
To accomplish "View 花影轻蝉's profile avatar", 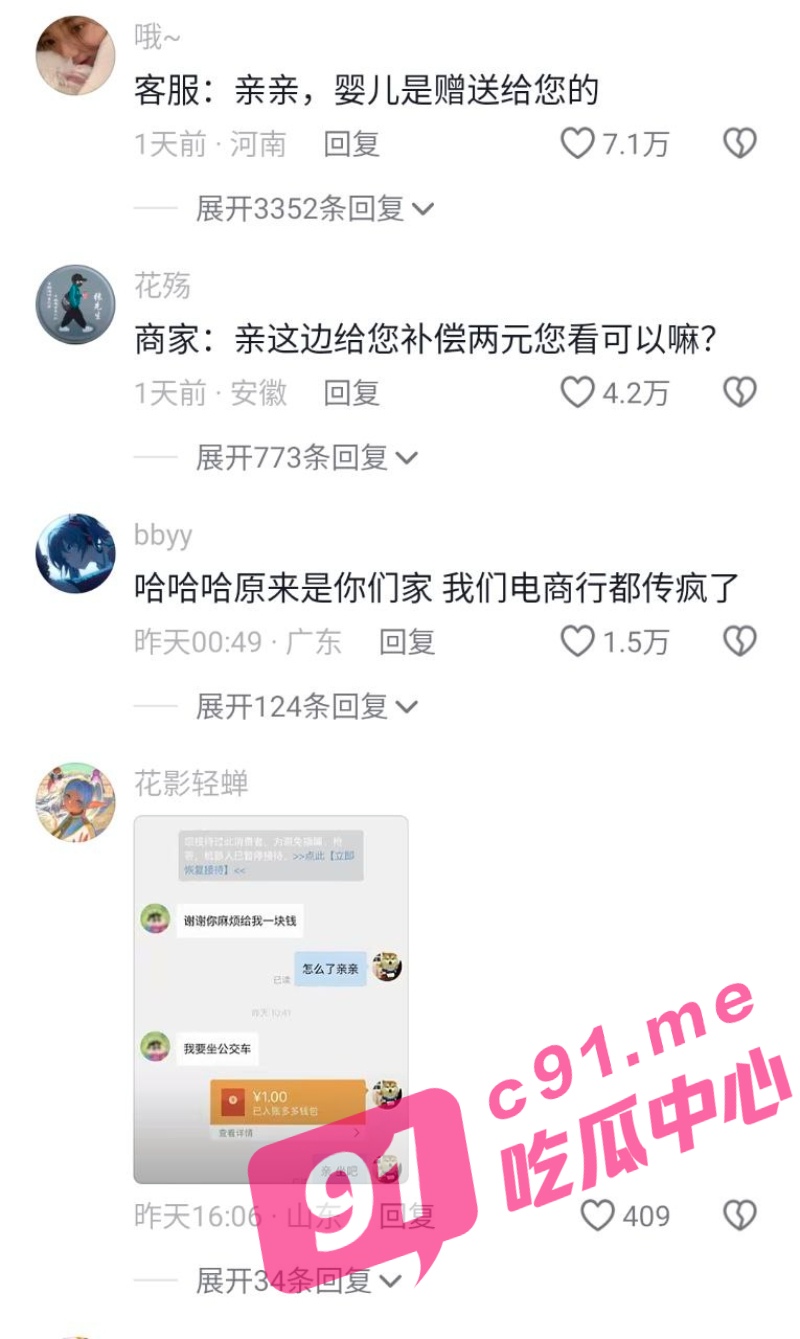I will point(76,802).
